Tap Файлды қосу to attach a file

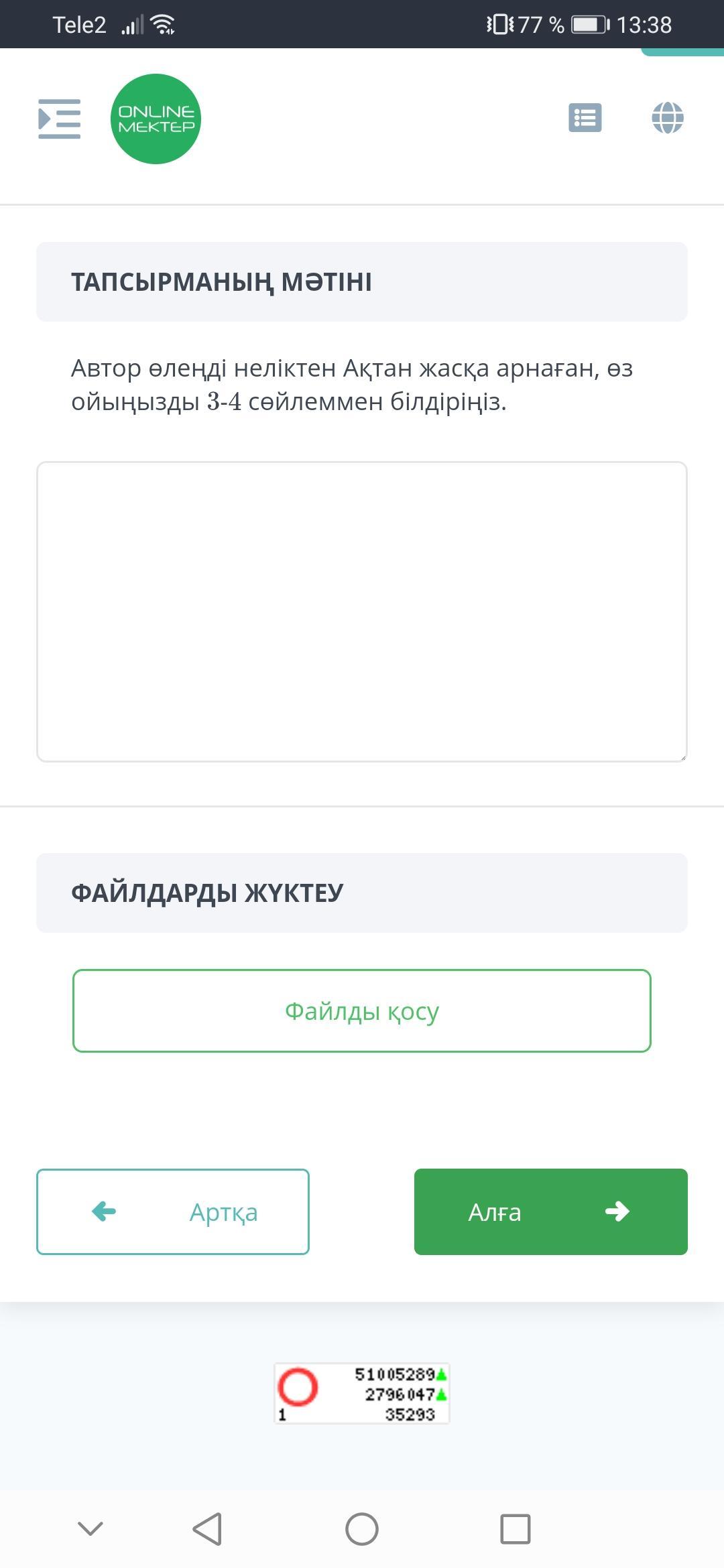pyautogui.click(x=362, y=1010)
